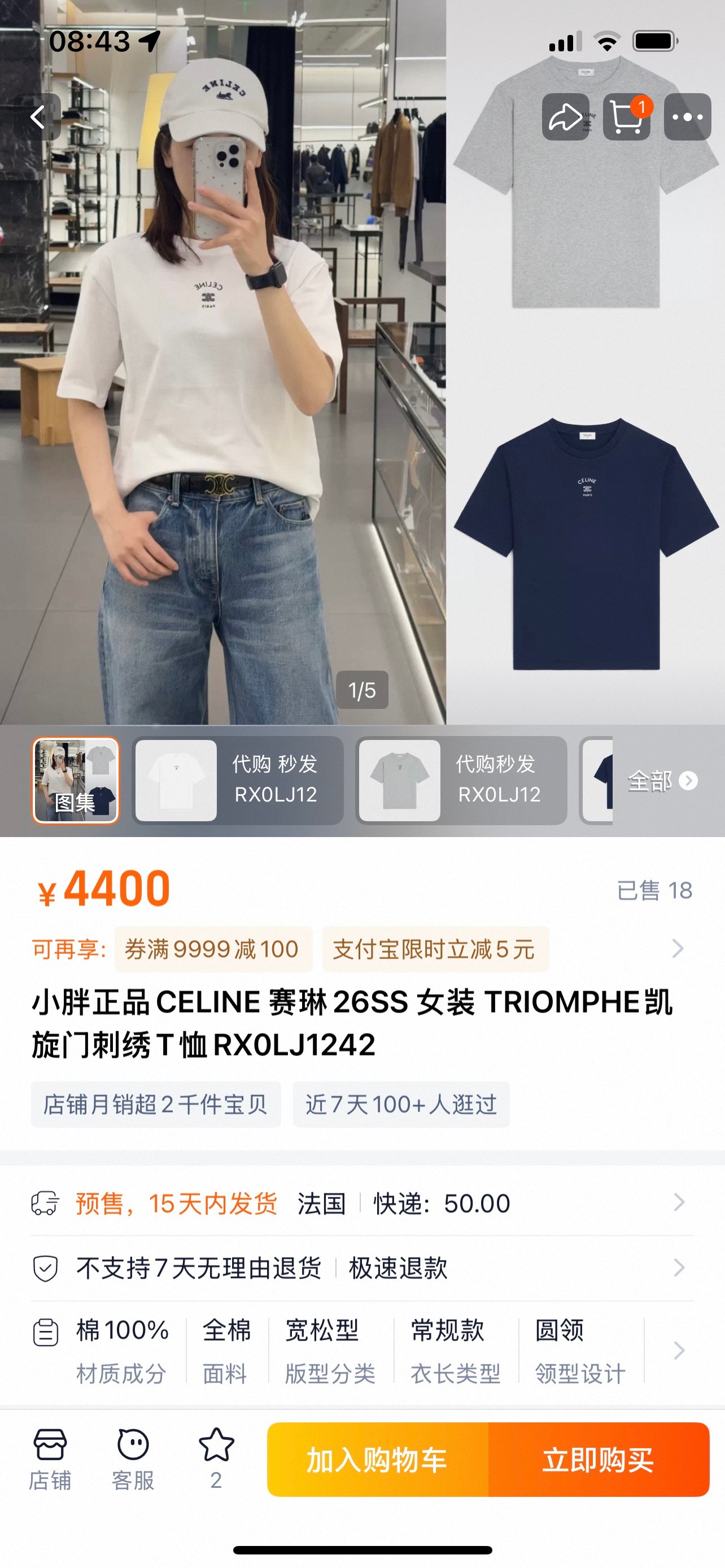Choose the white T-shirt 代购 秒发 option
The width and height of the screenshot is (725, 1568).
(238, 781)
